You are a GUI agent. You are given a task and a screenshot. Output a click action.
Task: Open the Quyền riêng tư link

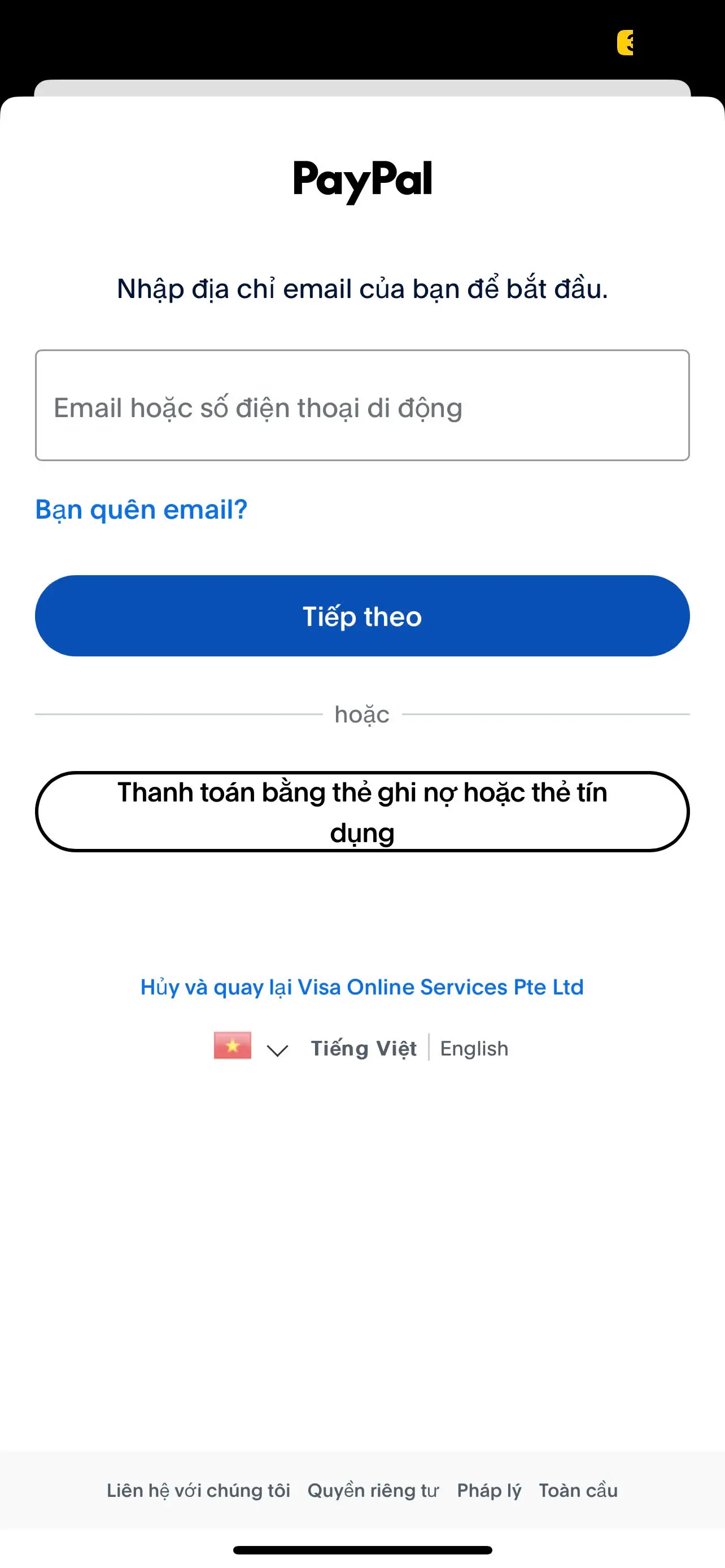373,1490
